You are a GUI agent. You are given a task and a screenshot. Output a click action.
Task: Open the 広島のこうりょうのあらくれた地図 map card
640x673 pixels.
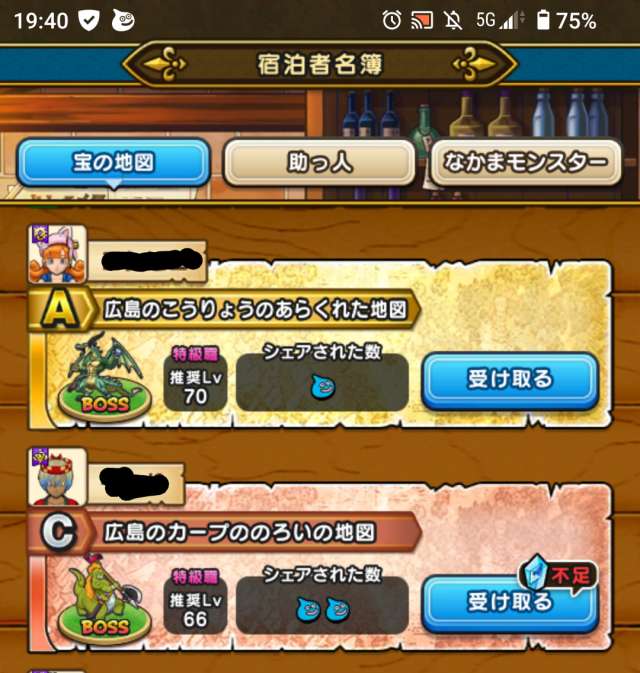[256, 311]
